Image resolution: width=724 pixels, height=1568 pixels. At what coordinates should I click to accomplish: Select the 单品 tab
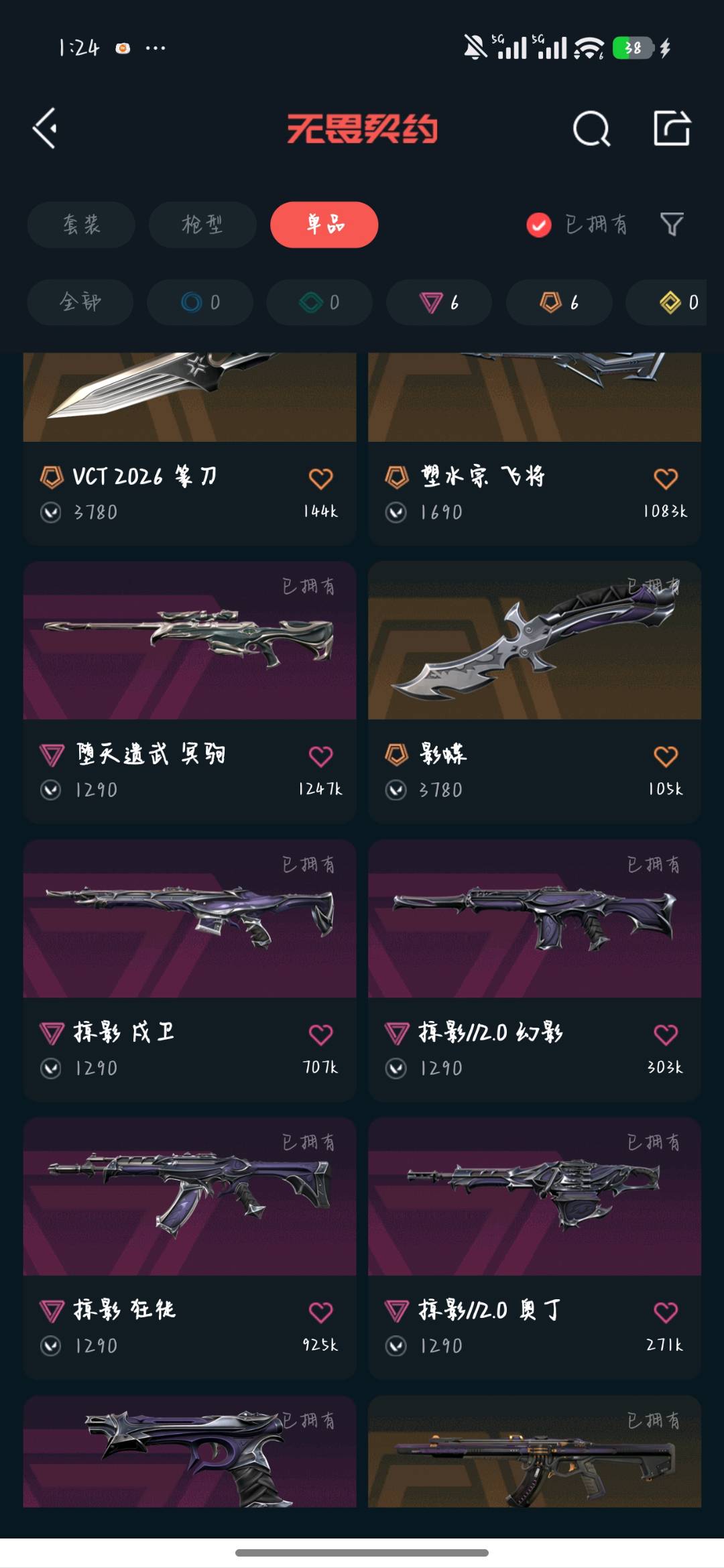[x=324, y=225]
